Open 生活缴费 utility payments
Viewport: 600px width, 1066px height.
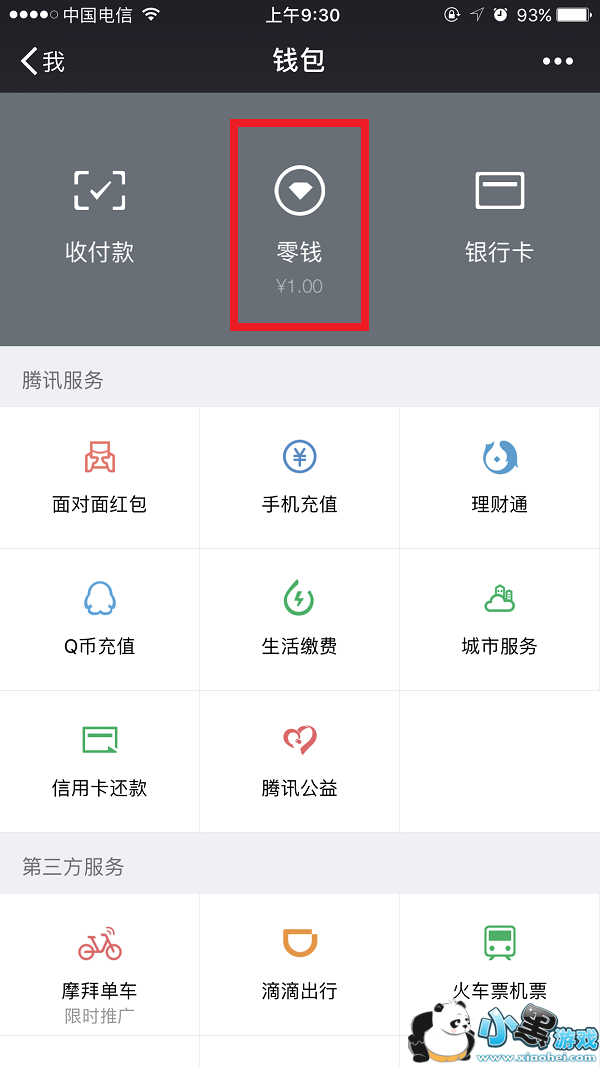[300, 619]
